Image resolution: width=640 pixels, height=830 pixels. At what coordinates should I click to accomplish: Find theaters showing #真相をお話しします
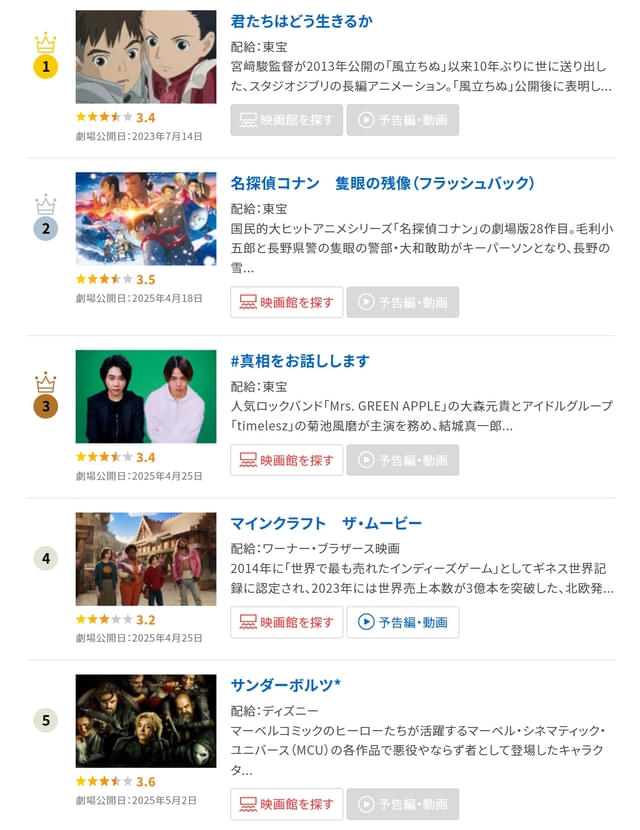point(286,460)
